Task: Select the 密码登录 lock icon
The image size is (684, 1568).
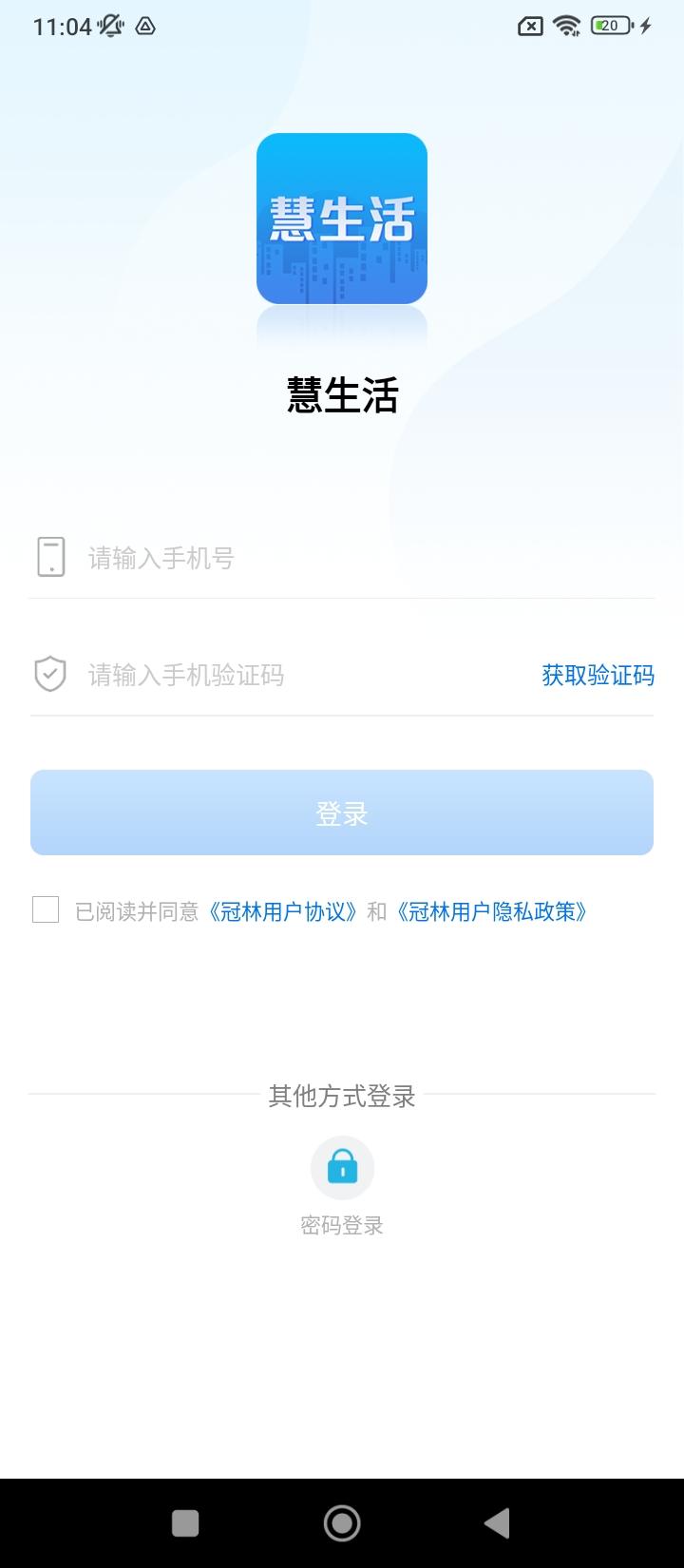Action: click(x=342, y=1168)
